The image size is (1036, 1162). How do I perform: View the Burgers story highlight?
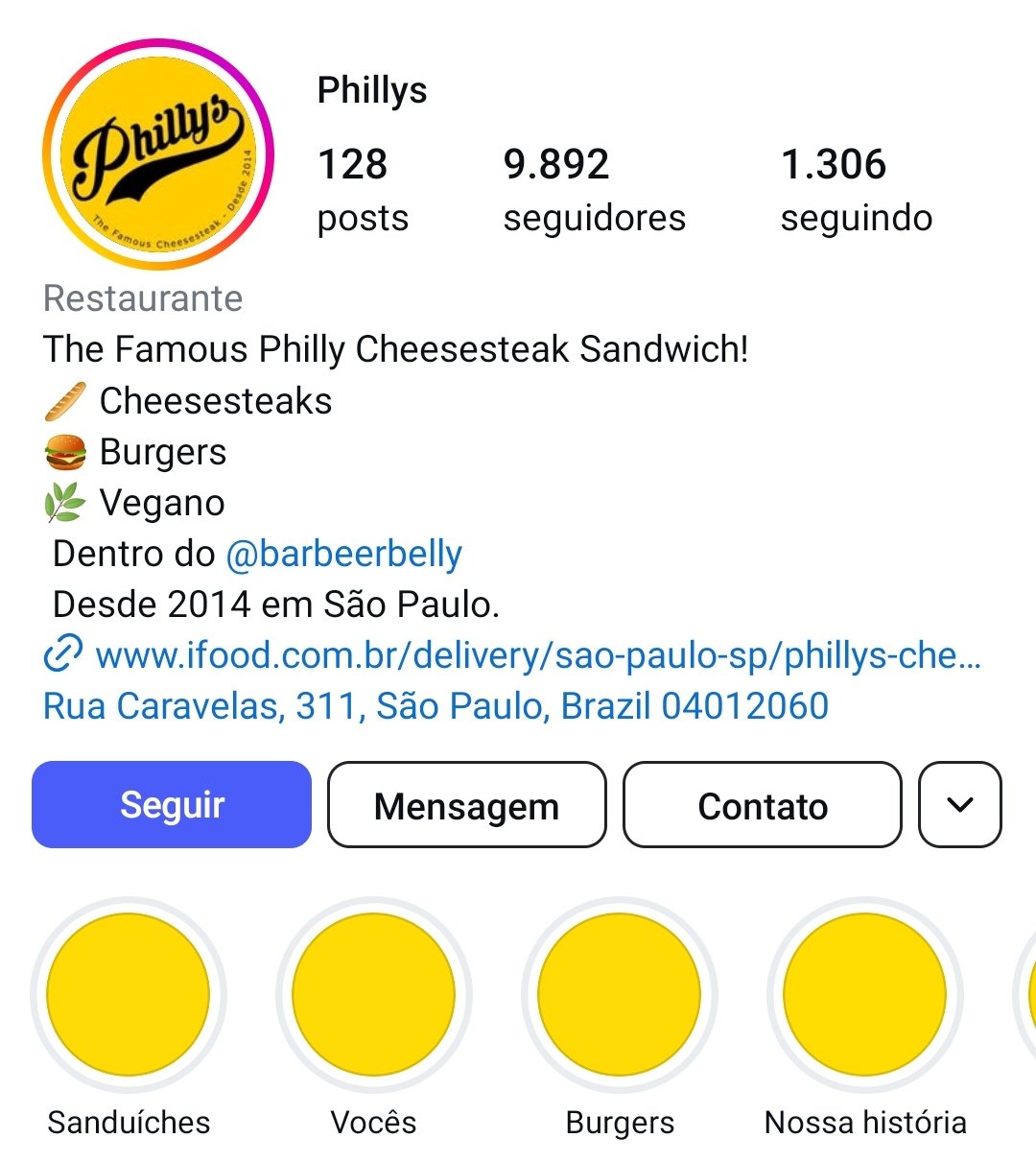click(x=620, y=995)
